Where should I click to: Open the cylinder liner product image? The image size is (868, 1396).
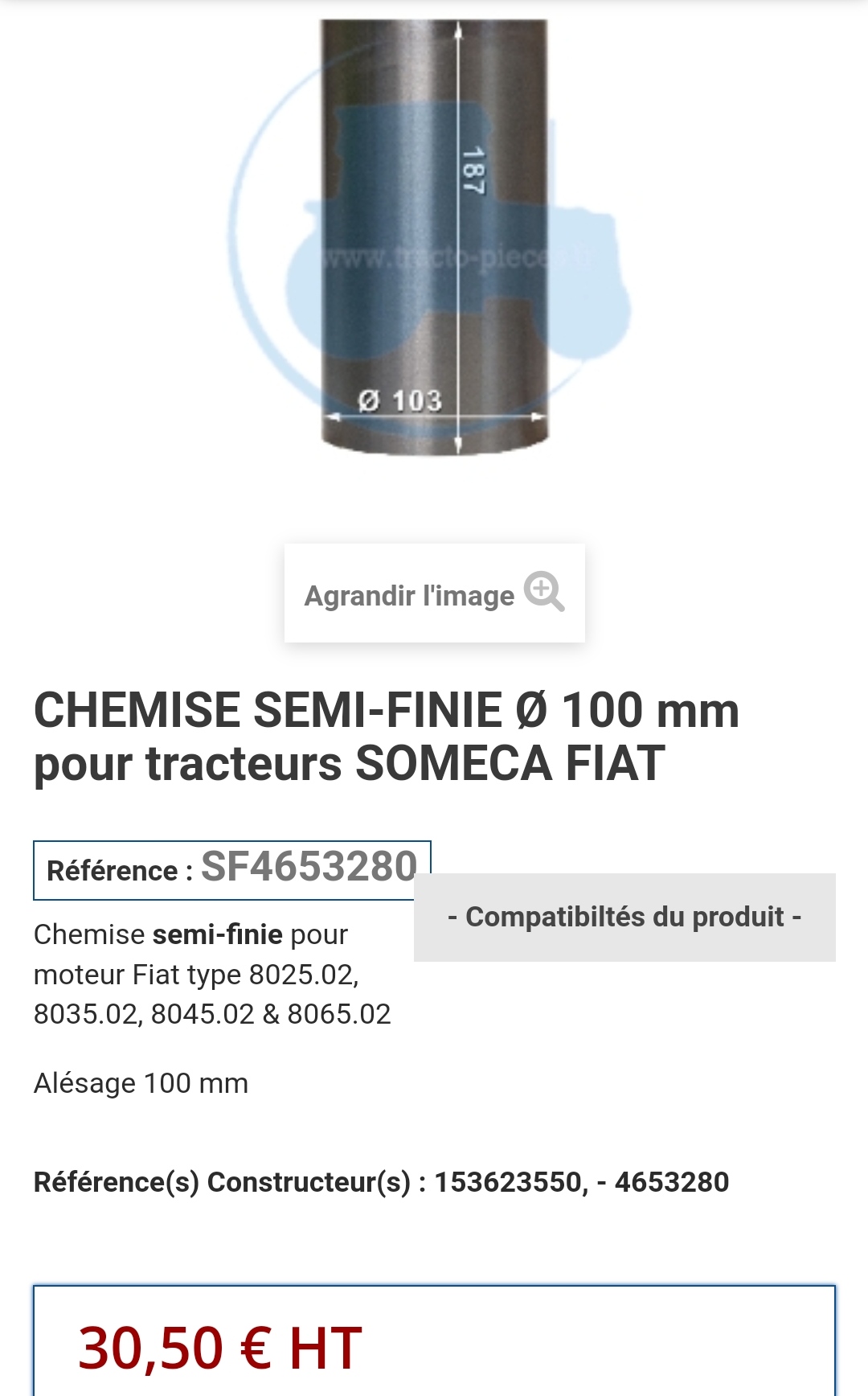(434, 237)
